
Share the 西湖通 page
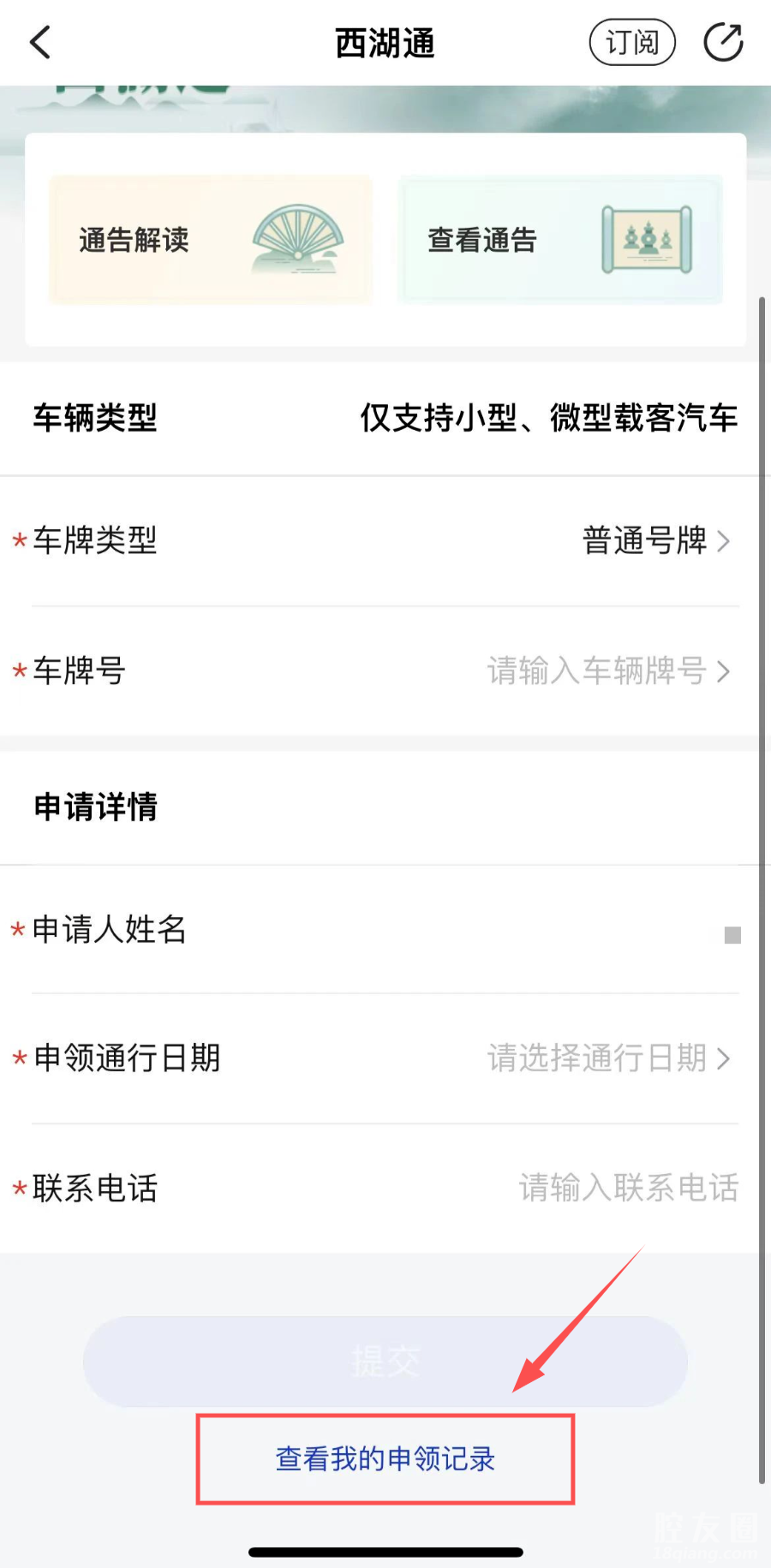(723, 42)
